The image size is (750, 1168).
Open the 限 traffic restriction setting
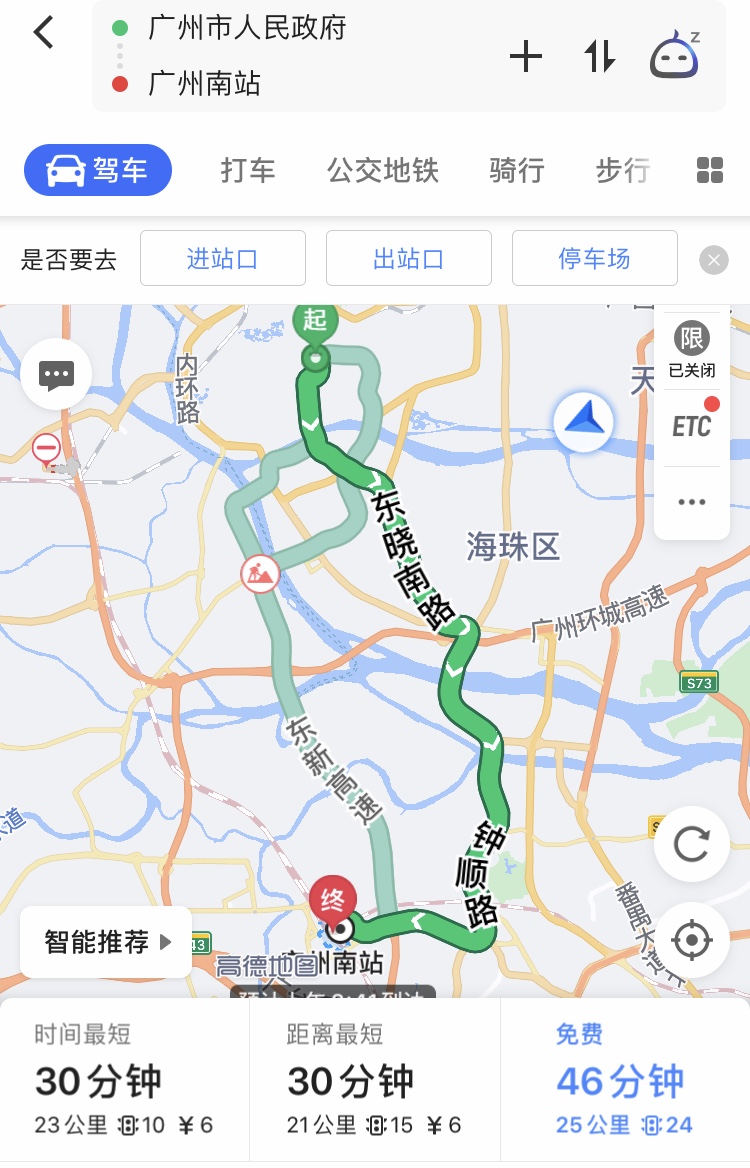pos(692,349)
